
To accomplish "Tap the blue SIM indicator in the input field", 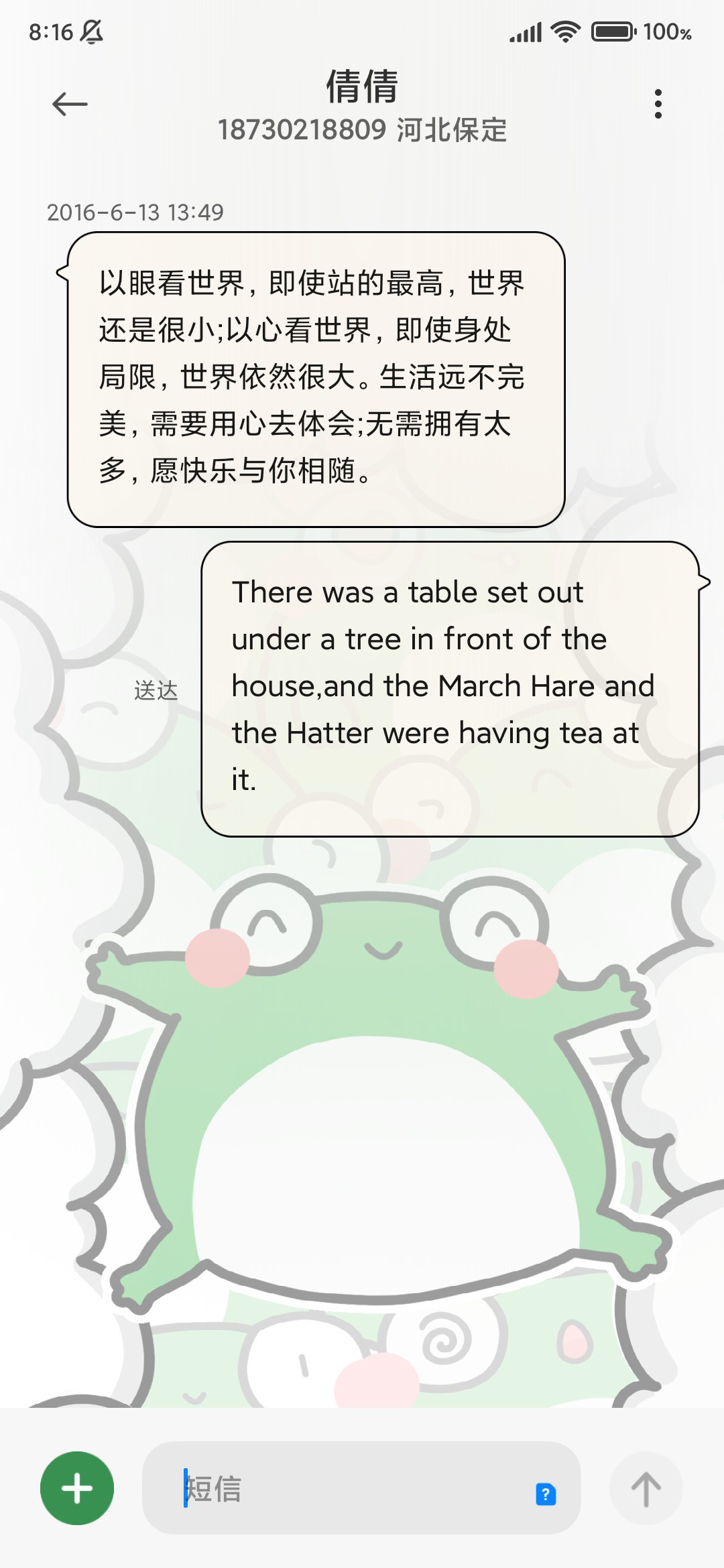I will point(546,1494).
